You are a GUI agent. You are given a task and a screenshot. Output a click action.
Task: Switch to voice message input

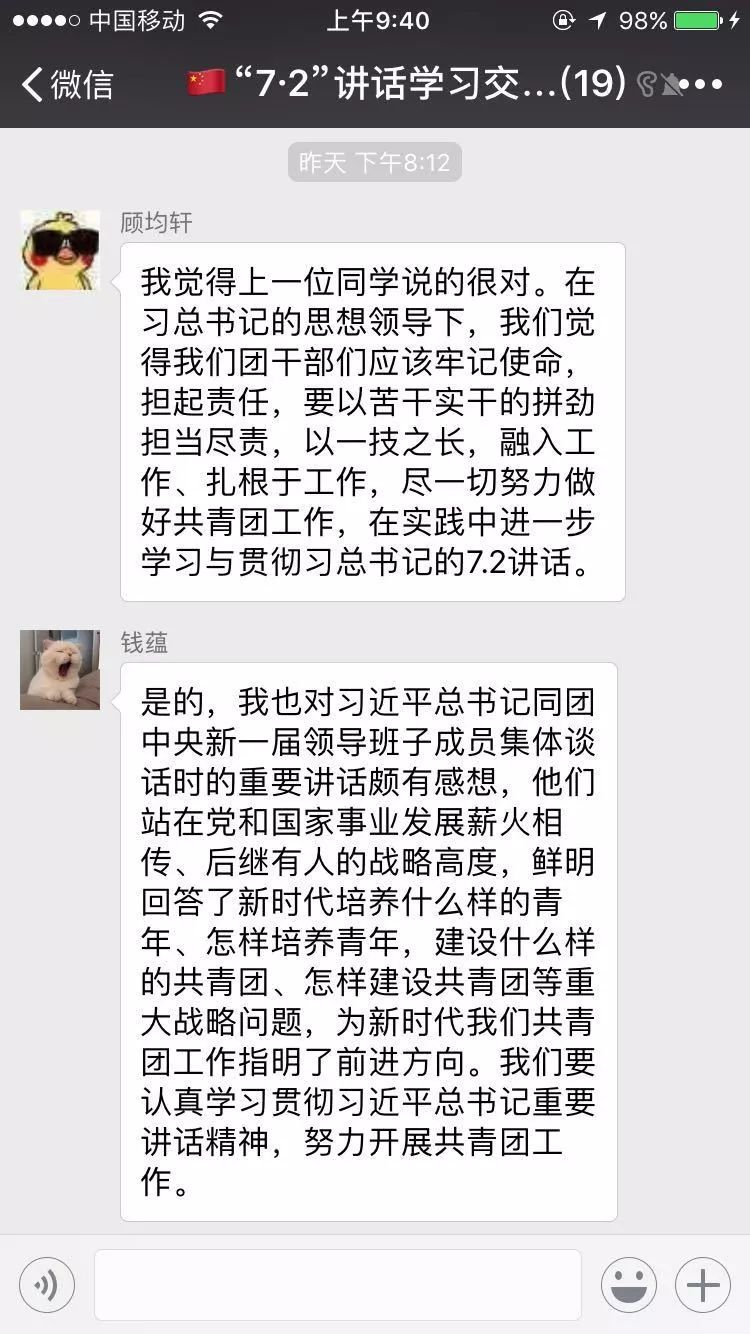(47, 1285)
